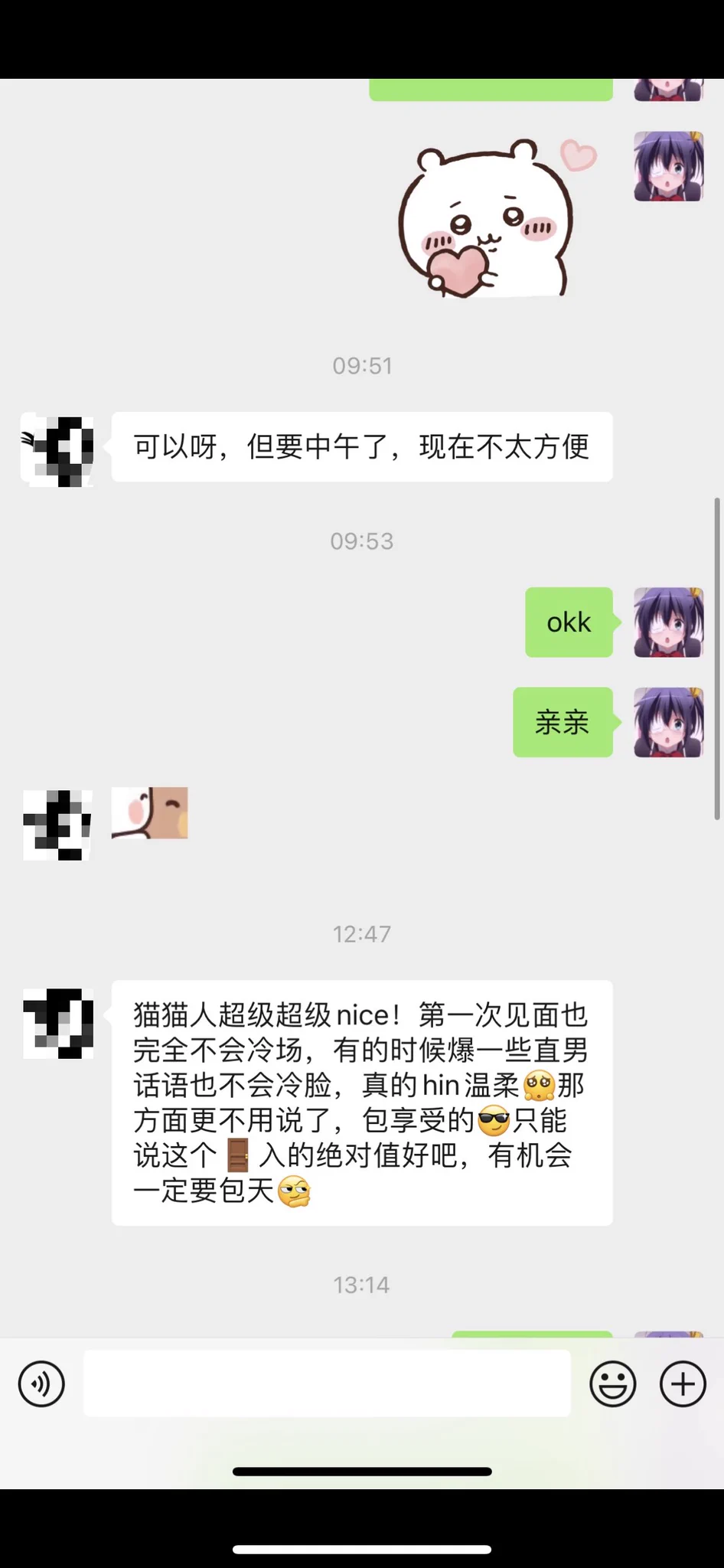View the small sticker received after "亲亲"
Viewport: 724px width, 1568px height.
pos(150,812)
